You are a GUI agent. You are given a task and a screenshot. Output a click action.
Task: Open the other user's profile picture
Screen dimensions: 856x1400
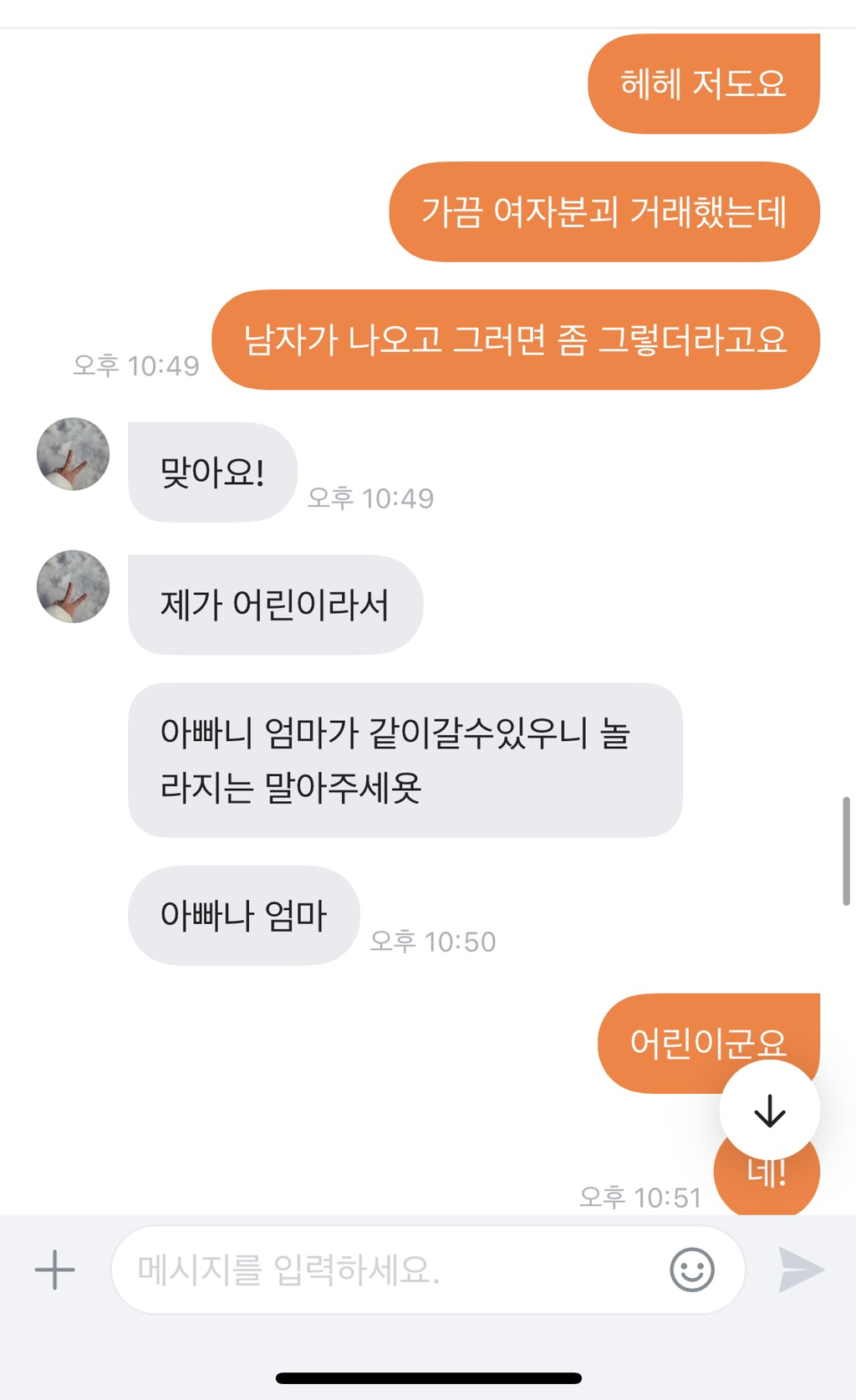tap(72, 455)
